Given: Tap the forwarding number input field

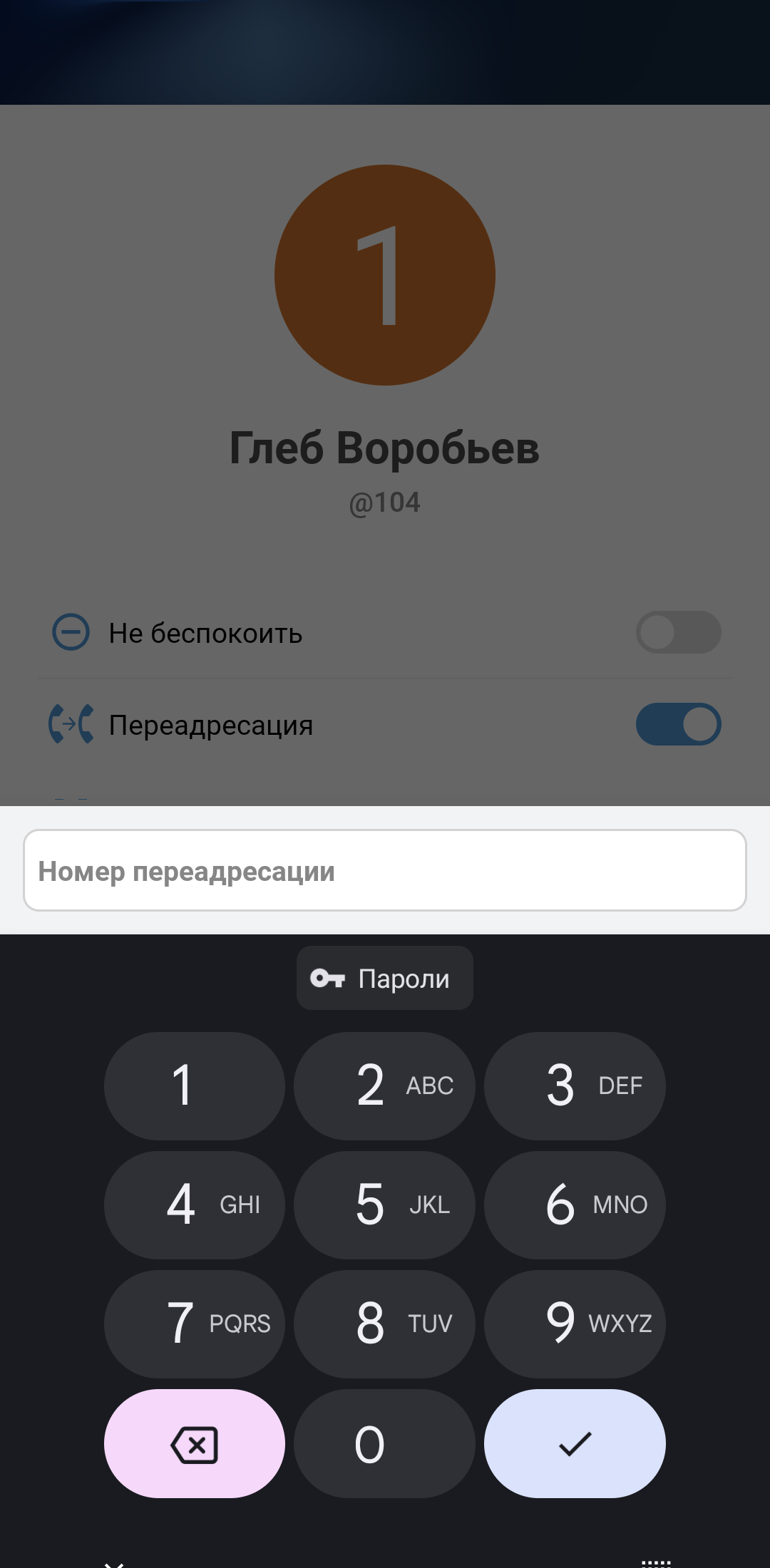Looking at the screenshot, I should pyautogui.click(x=385, y=870).
